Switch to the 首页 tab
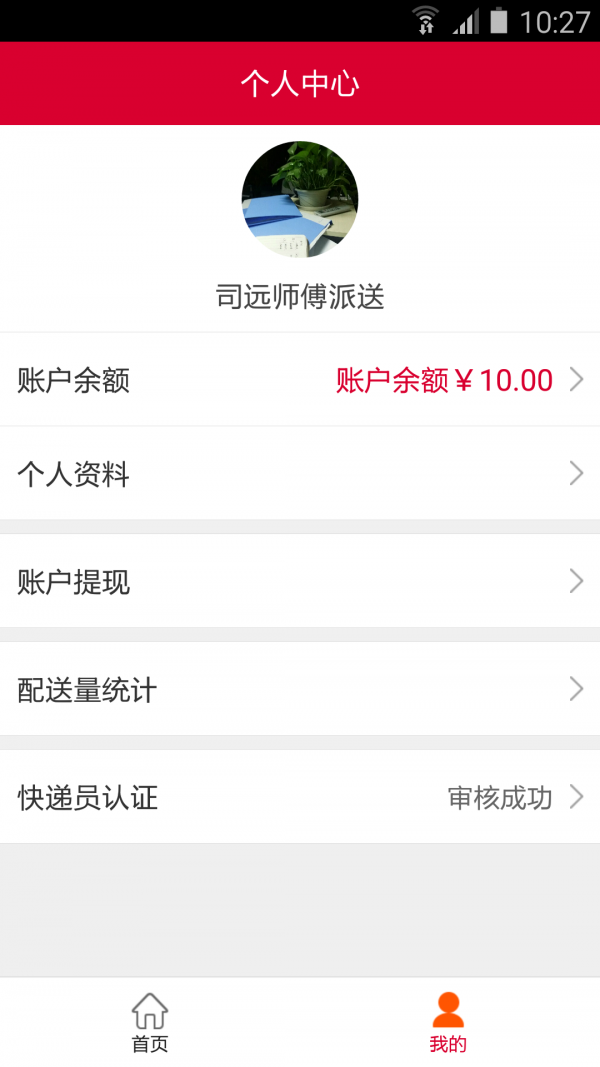 [x=150, y=1023]
